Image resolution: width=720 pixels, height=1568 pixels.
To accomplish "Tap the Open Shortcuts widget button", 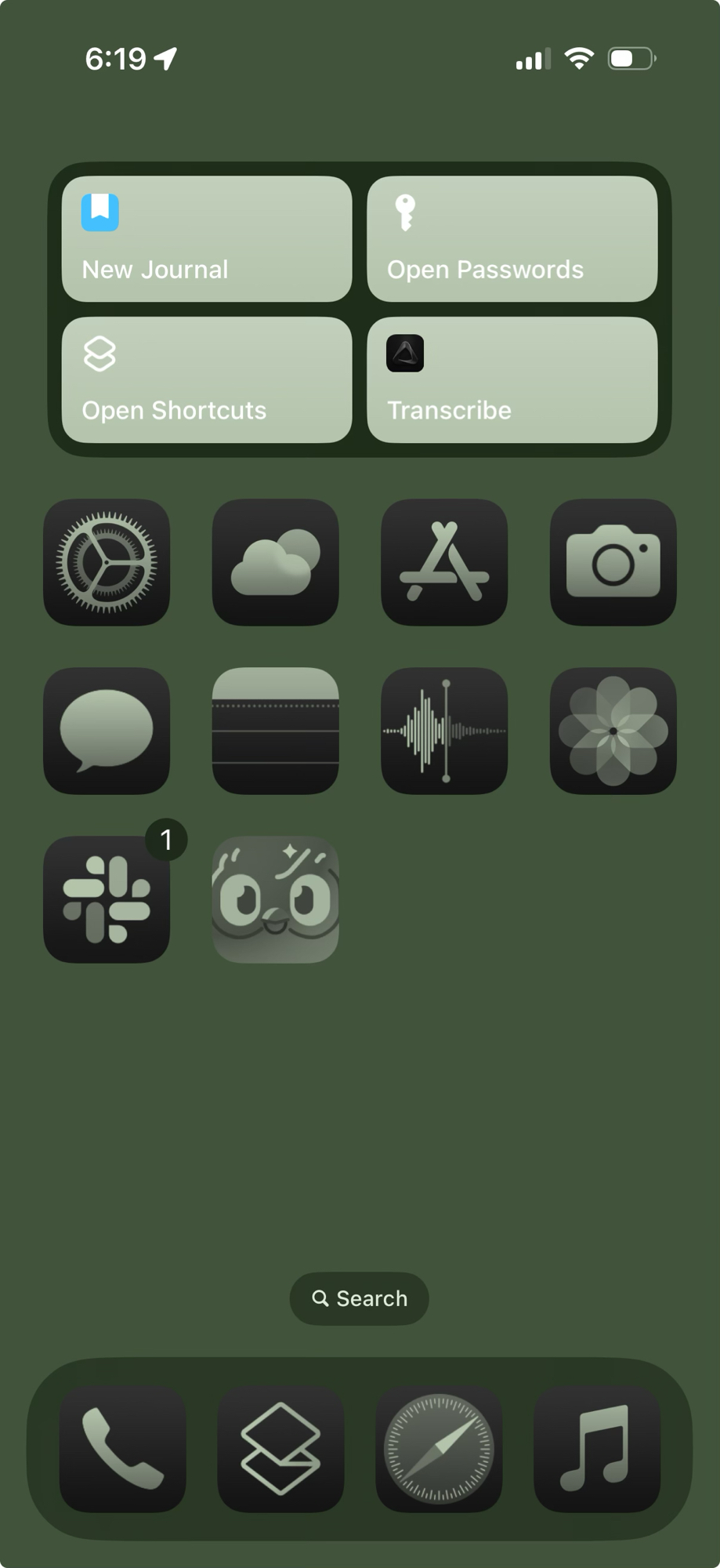I will click(207, 380).
